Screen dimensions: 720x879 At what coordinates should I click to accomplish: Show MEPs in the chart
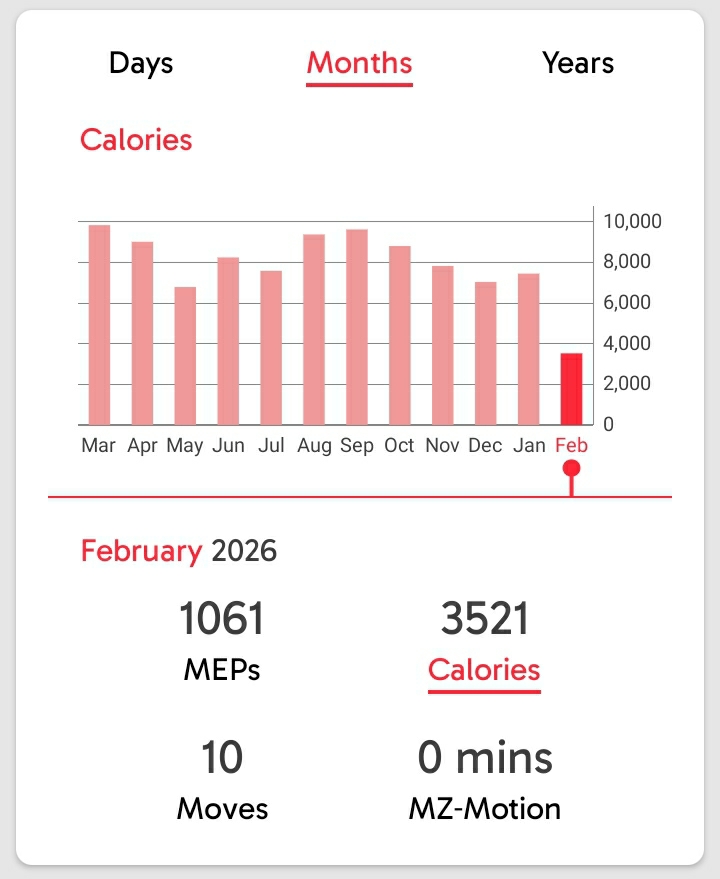[x=221, y=640]
